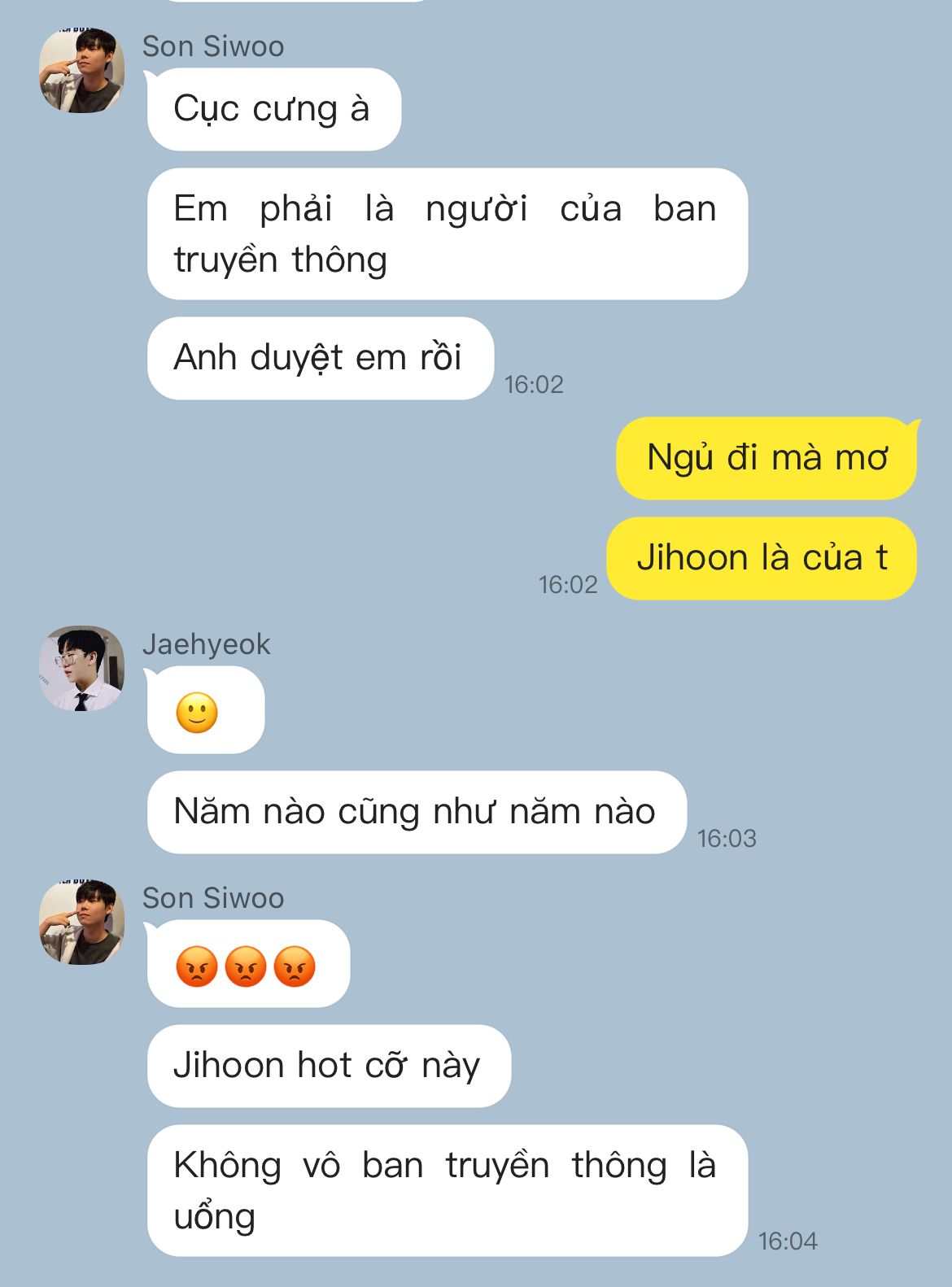Open Son Siwoo's avatar beside "Cục cưng à"
Screen dimensions: 952x1287
(81, 71)
